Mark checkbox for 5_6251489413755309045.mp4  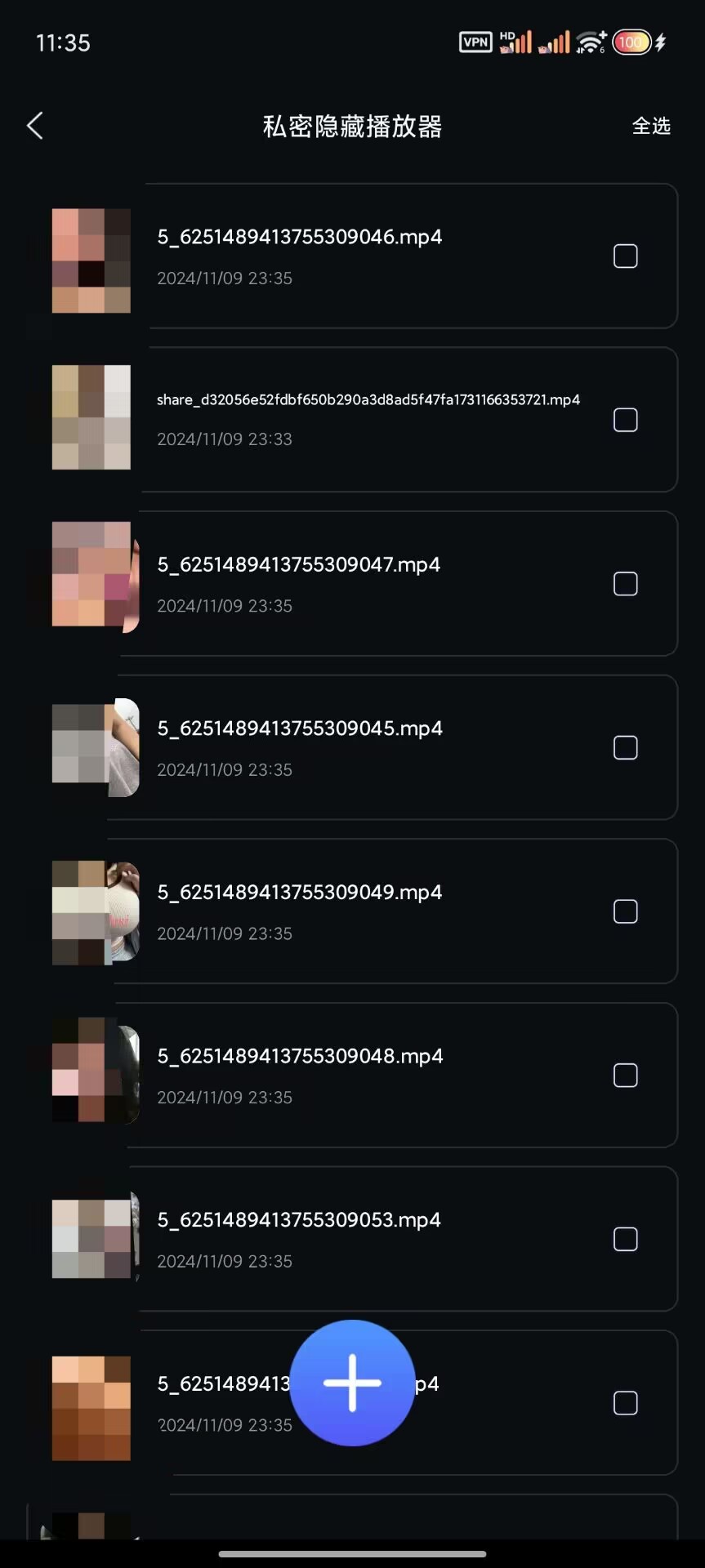point(625,748)
